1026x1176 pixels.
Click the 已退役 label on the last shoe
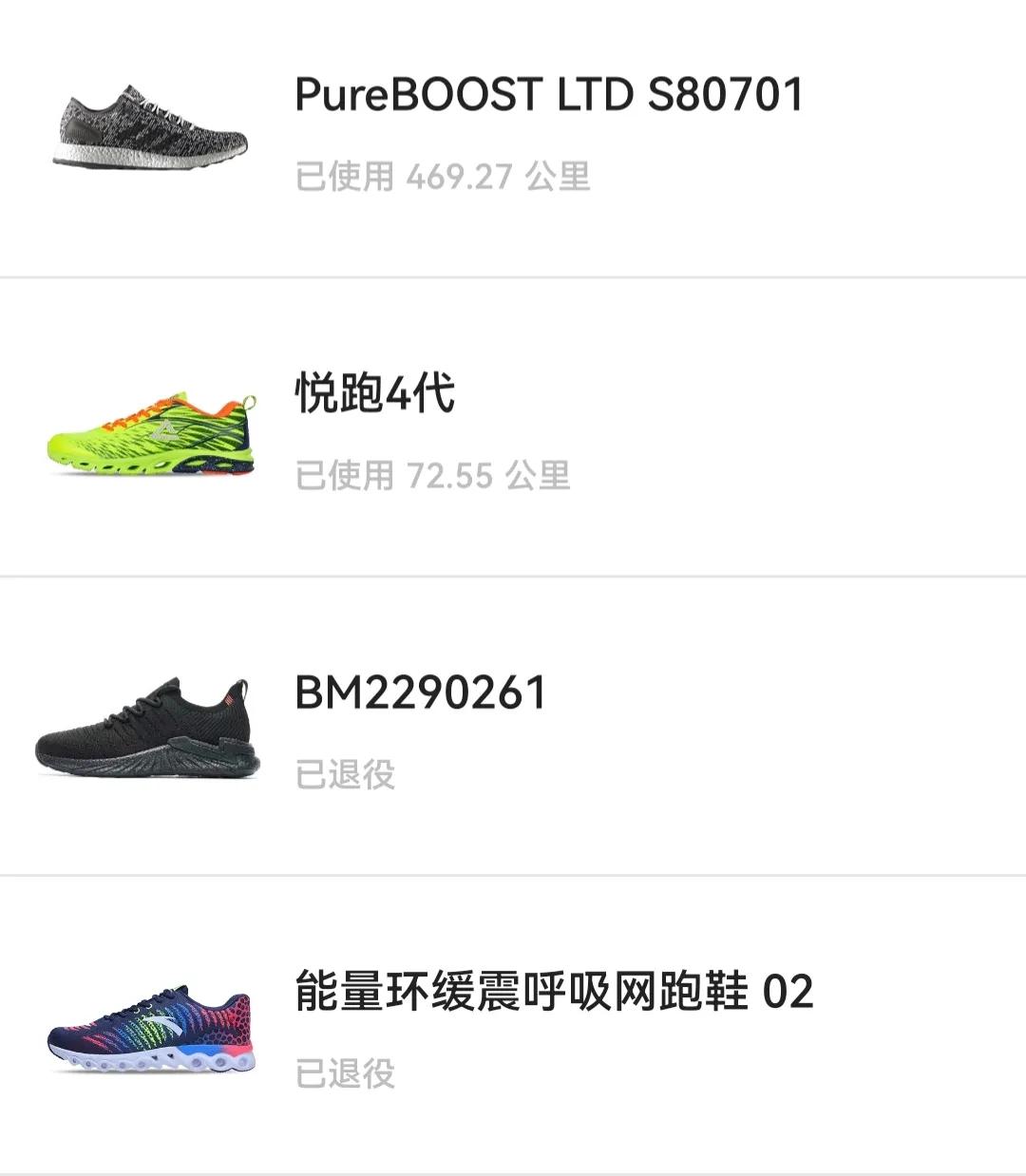click(x=342, y=1075)
